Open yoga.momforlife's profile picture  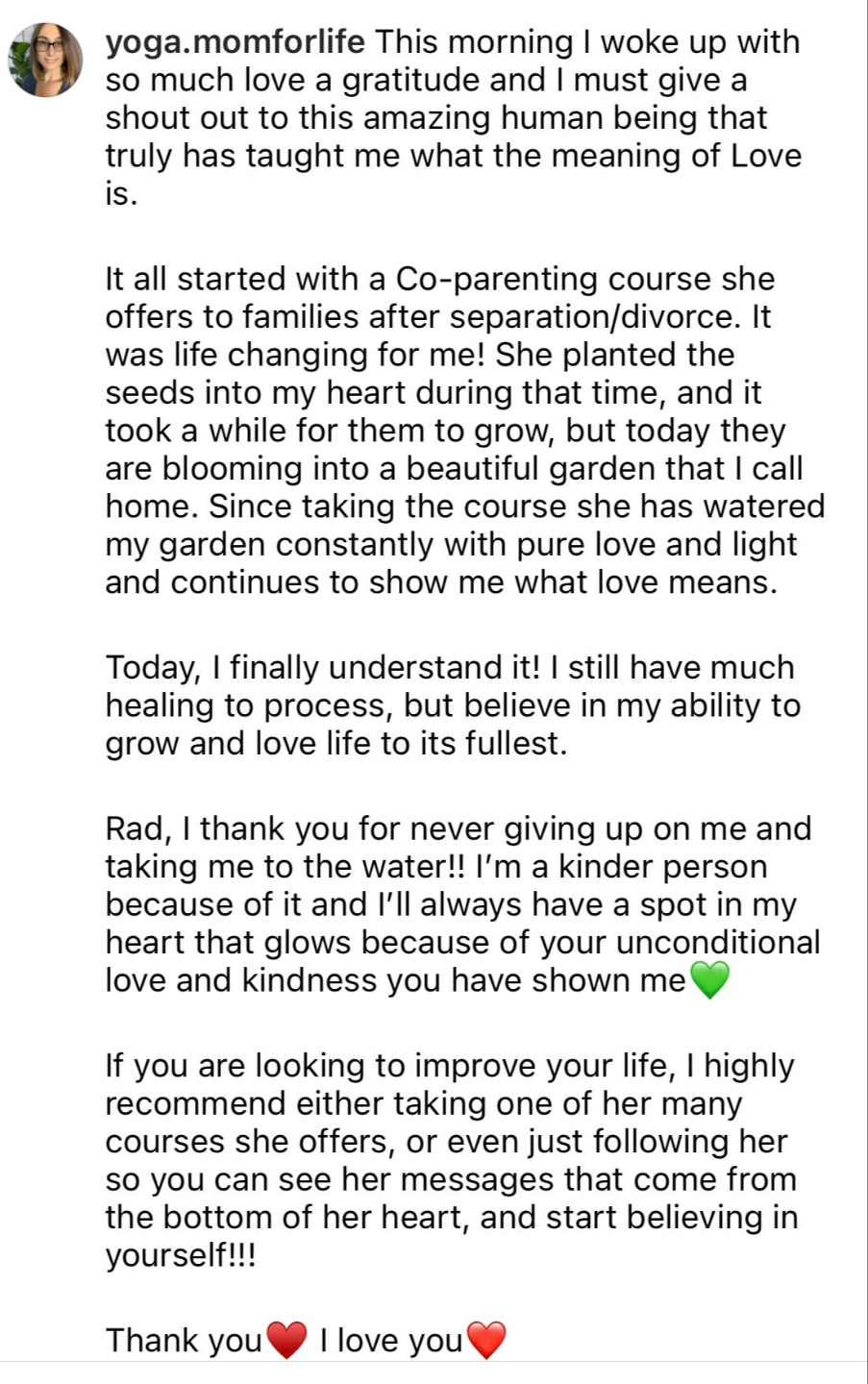[45, 60]
